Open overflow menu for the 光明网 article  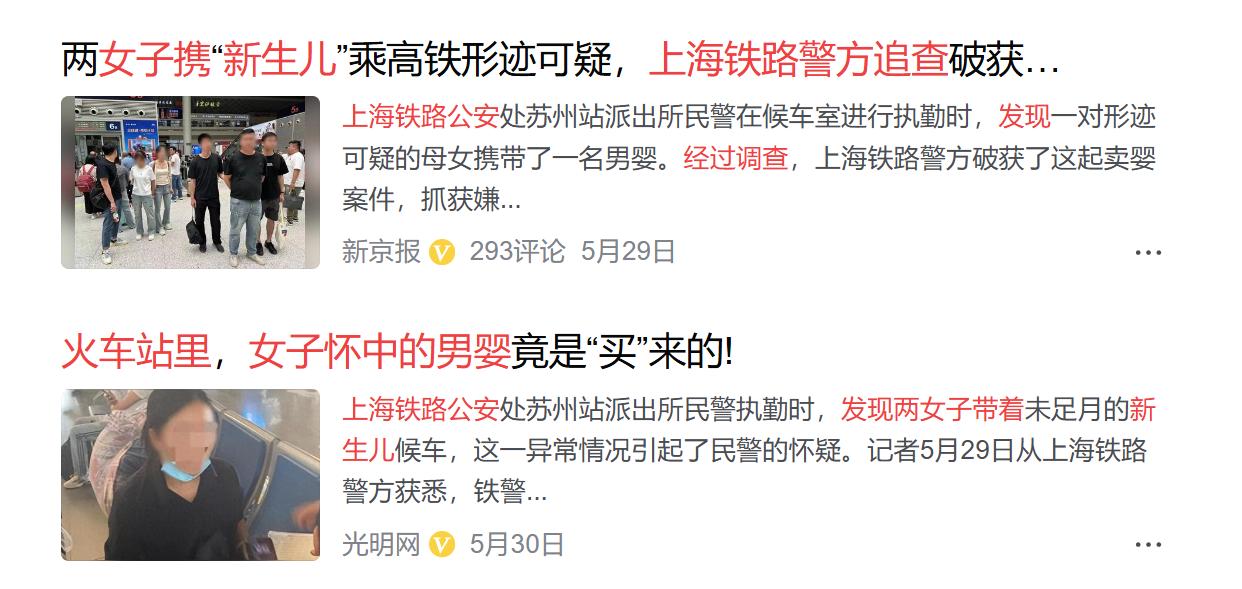click(1148, 545)
